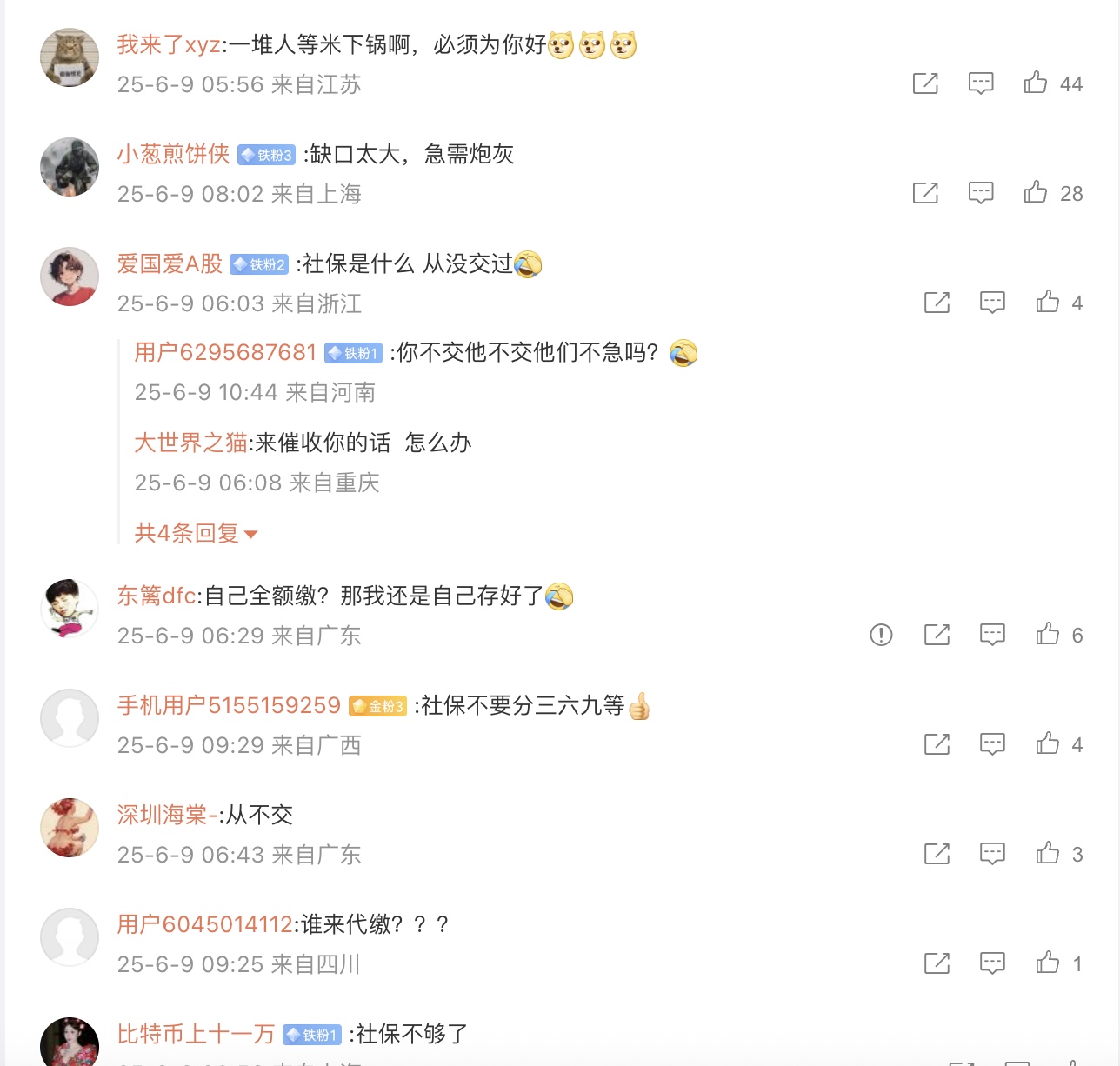Reply to 手机用户5155159259's comment
1120x1066 pixels.
pyautogui.click(x=992, y=744)
